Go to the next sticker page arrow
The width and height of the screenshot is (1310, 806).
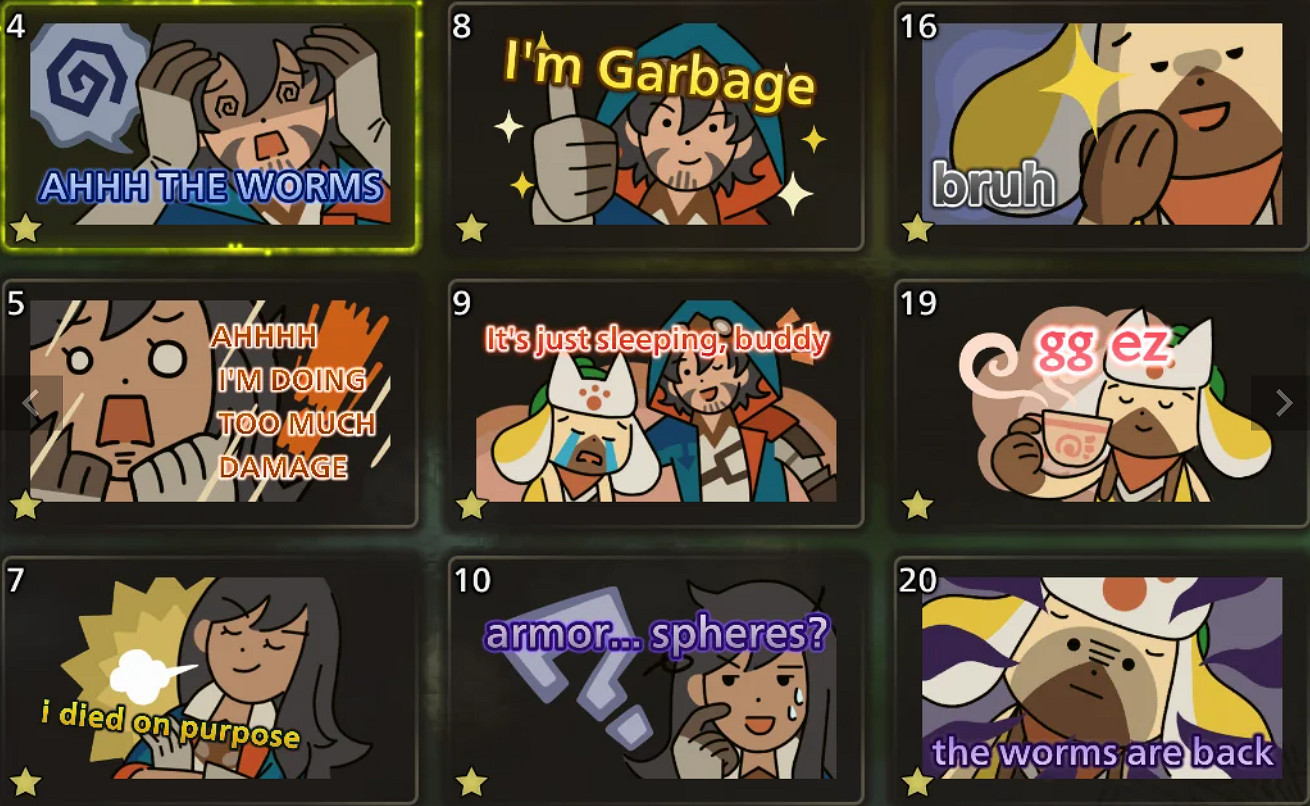1283,403
